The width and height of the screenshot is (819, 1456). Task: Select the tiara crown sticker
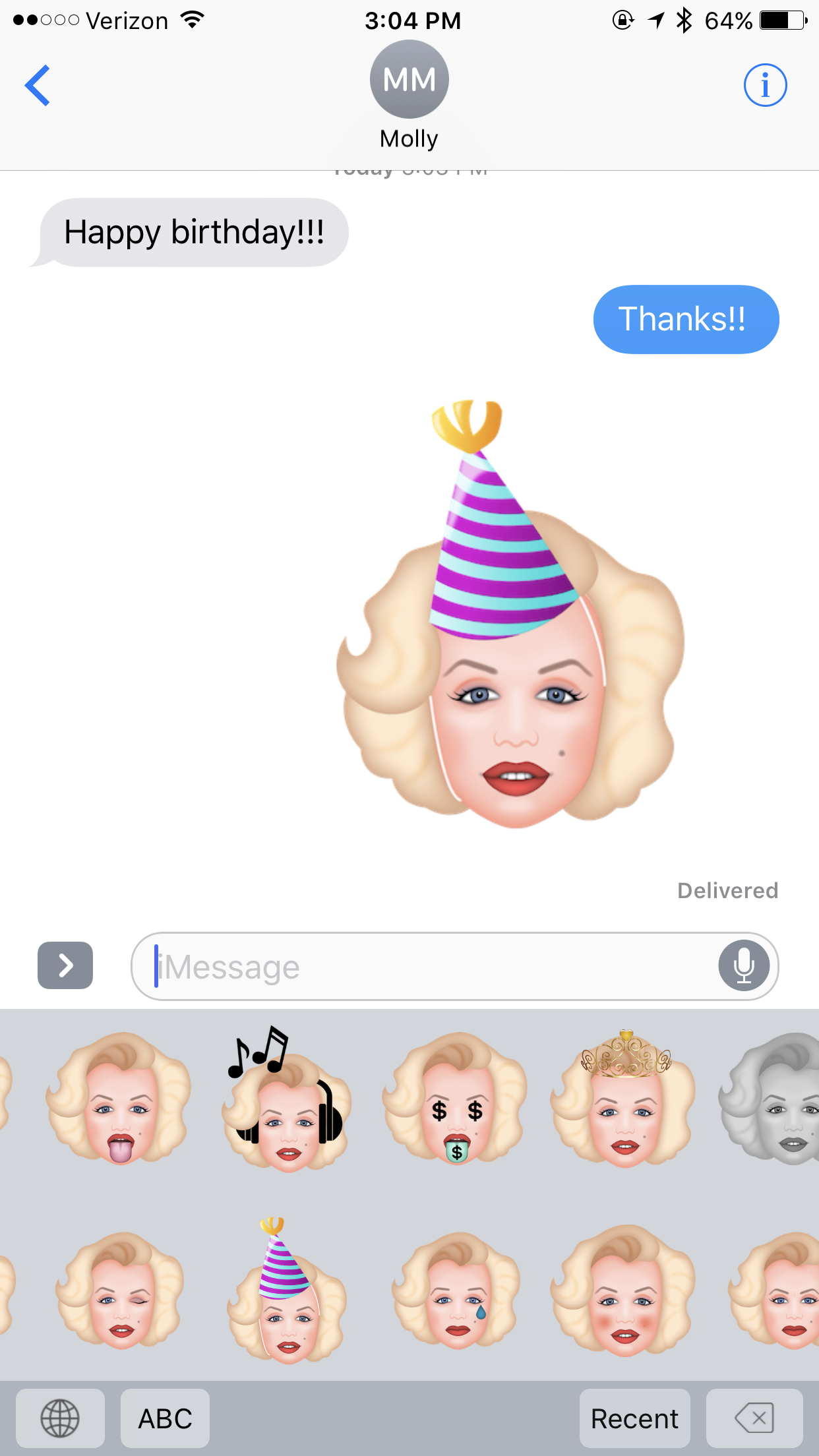624,1099
